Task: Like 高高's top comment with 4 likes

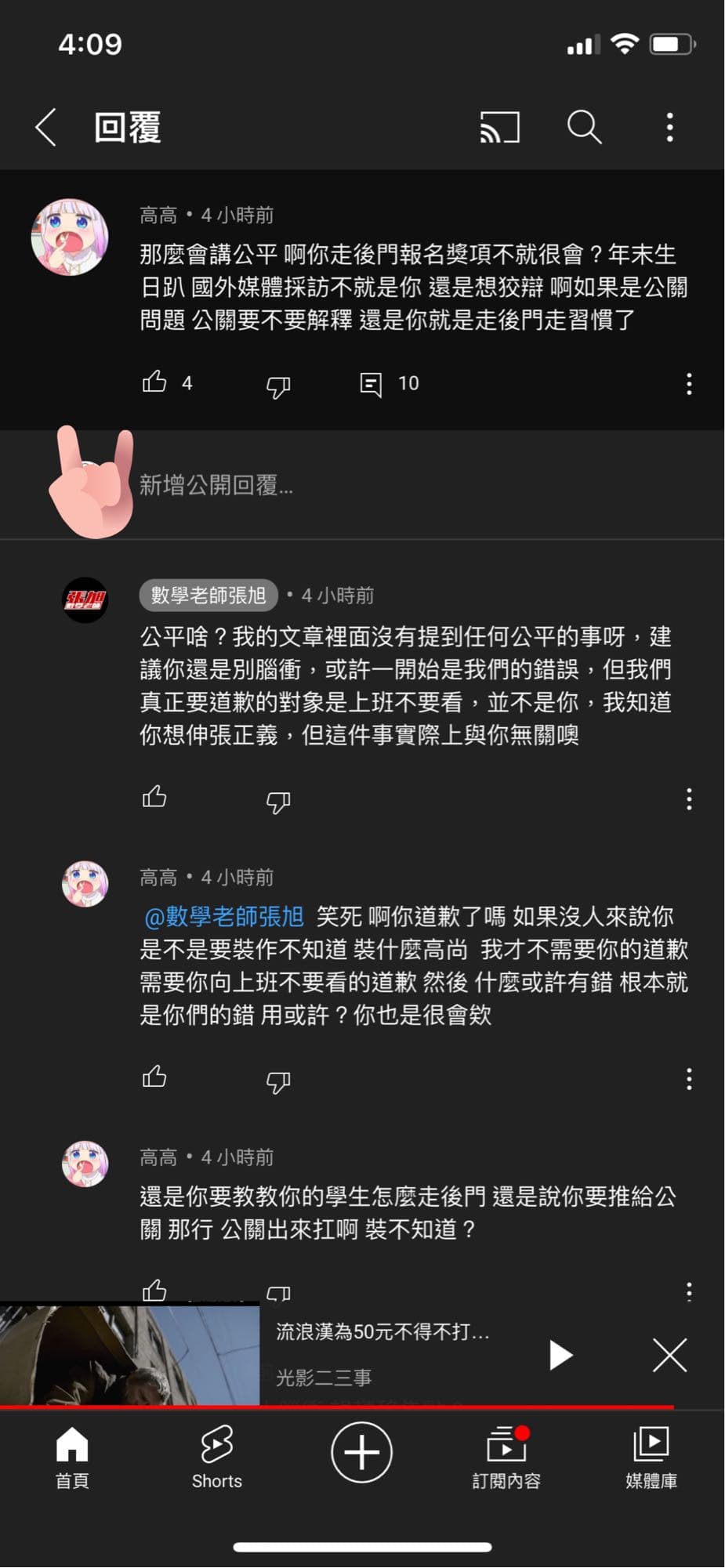Action: (x=155, y=382)
